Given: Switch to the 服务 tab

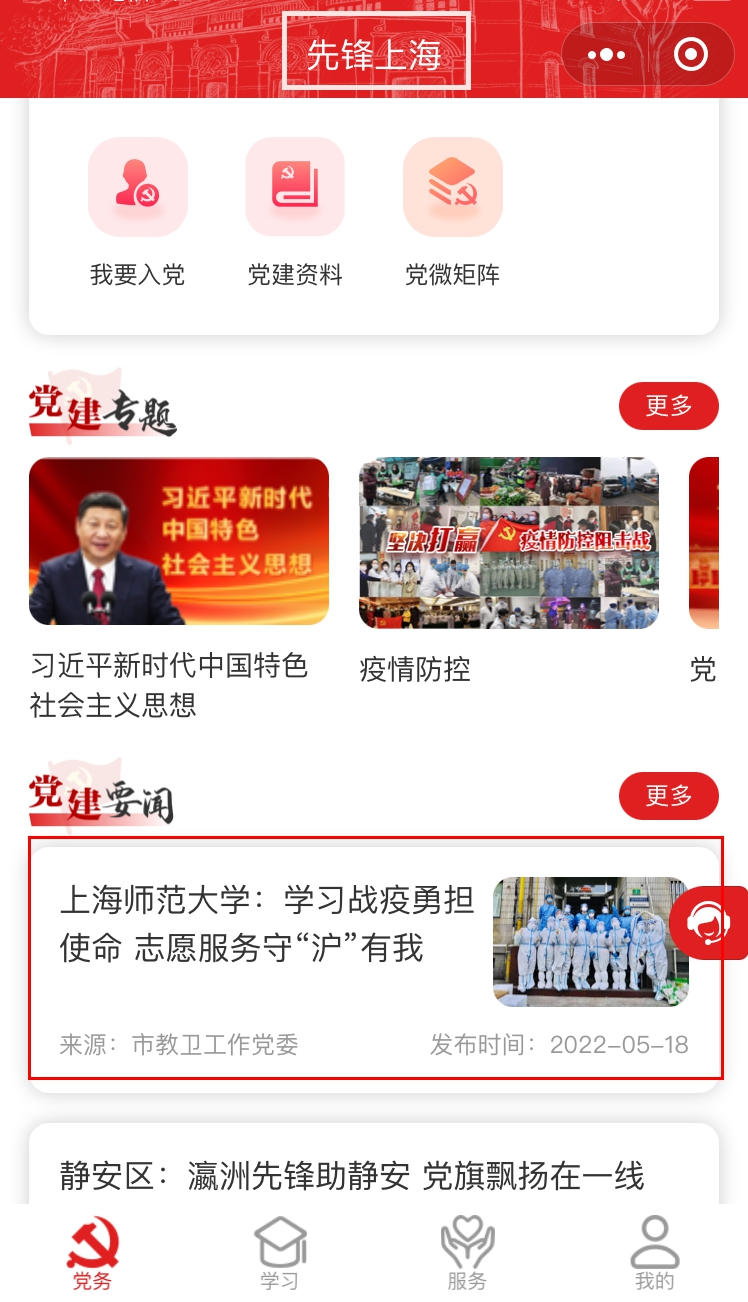Looking at the screenshot, I should click(467, 1254).
